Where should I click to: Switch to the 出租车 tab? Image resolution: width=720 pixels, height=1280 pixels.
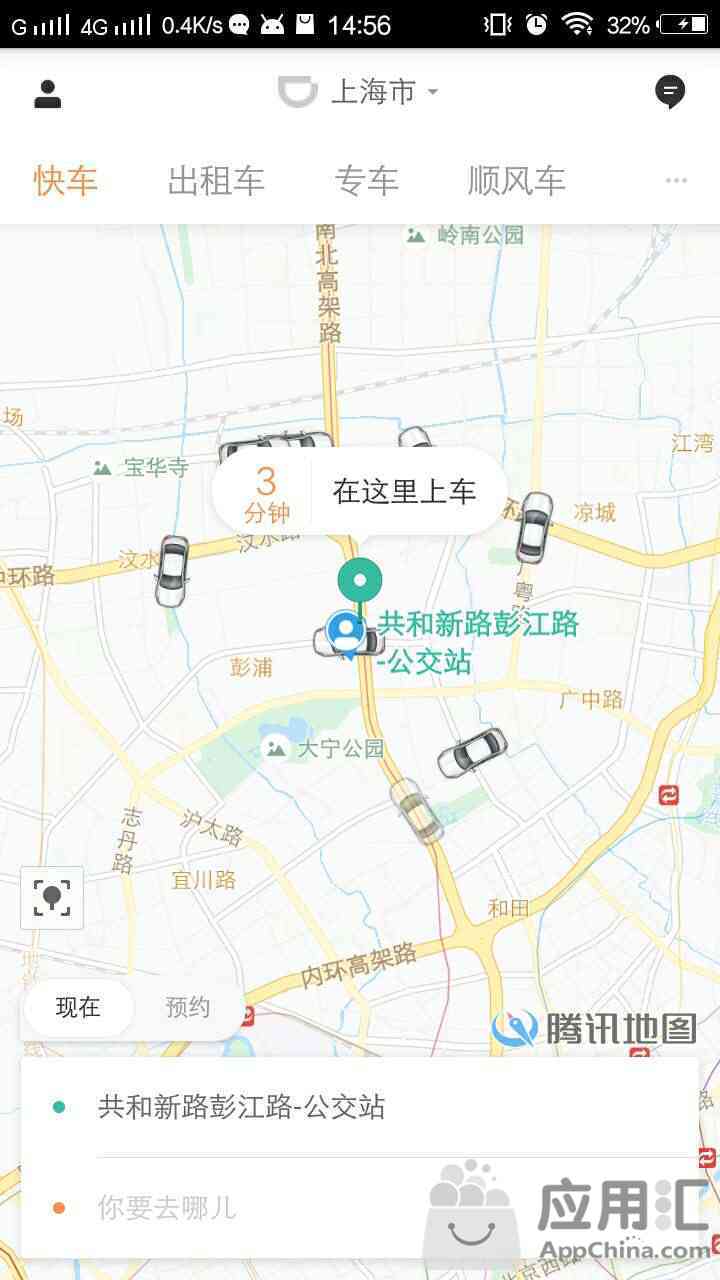tap(216, 181)
